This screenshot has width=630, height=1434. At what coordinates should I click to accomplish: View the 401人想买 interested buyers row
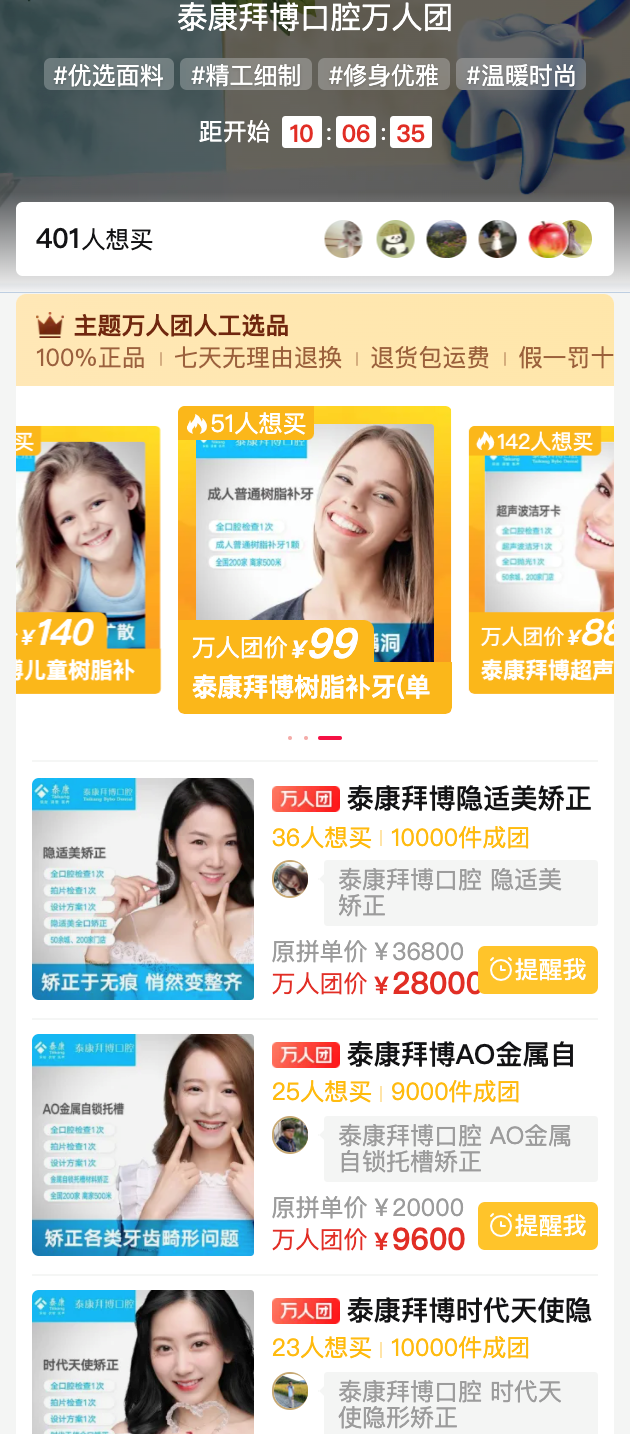pyautogui.click(x=314, y=240)
